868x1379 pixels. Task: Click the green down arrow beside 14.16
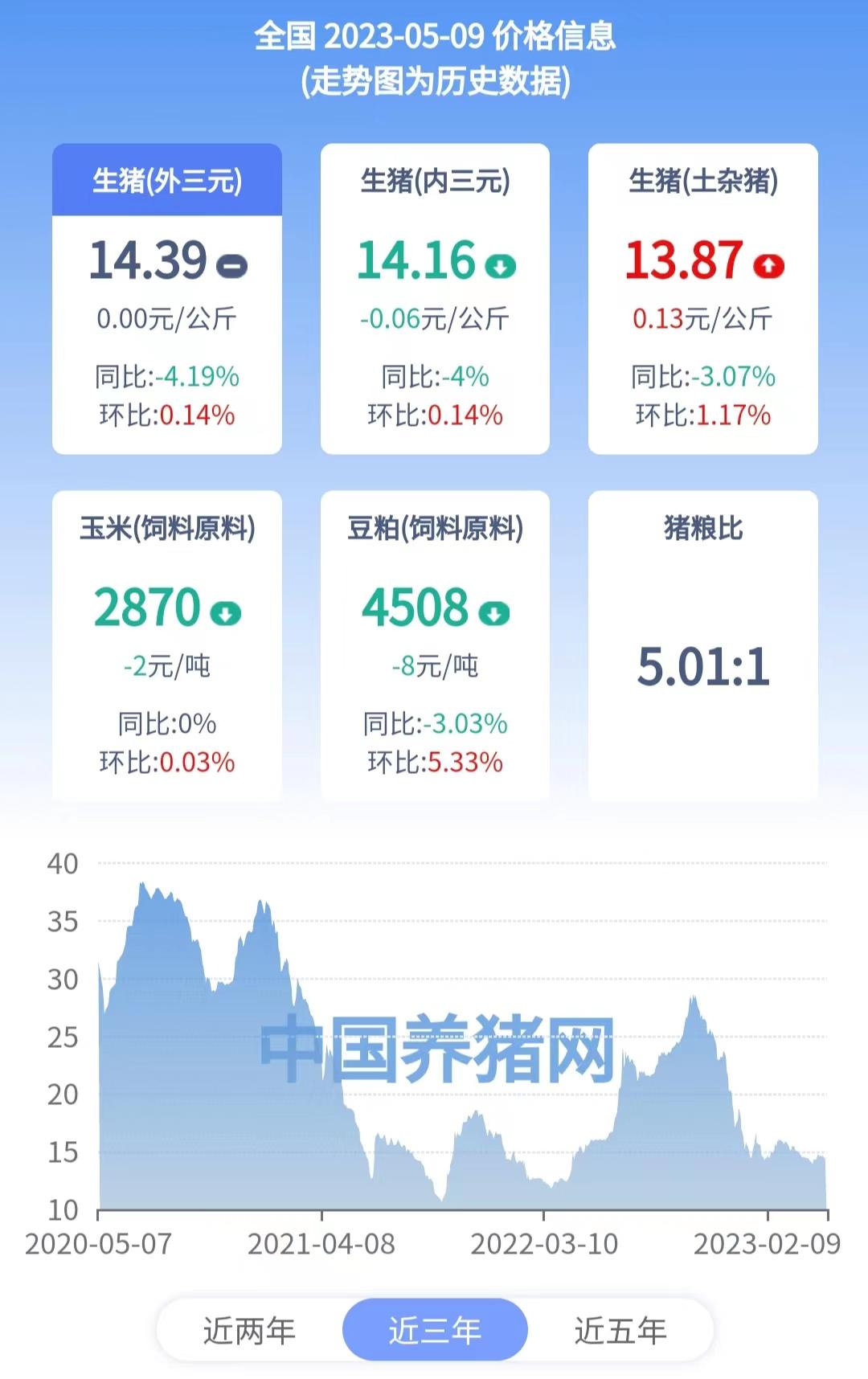(500, 265)
